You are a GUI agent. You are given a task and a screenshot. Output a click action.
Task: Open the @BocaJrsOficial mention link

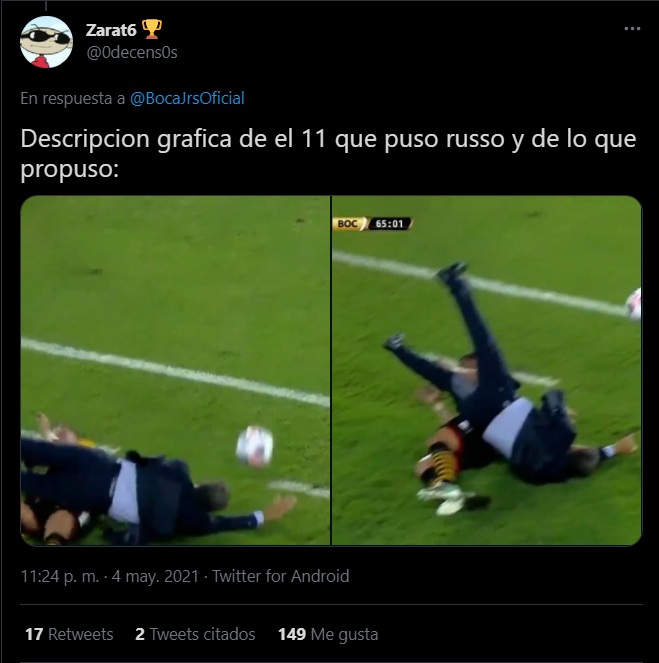(188, 98)
